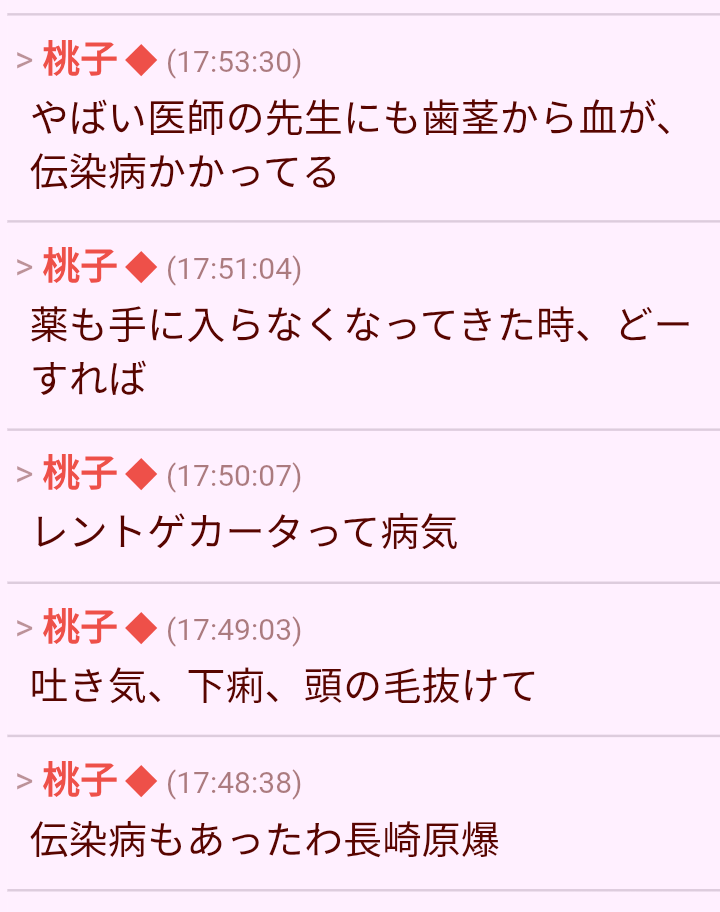Tap 桃子 name on the 17:53:30 message
The width and height of the screenshot is (720, 912).
(x=80, y=62)
